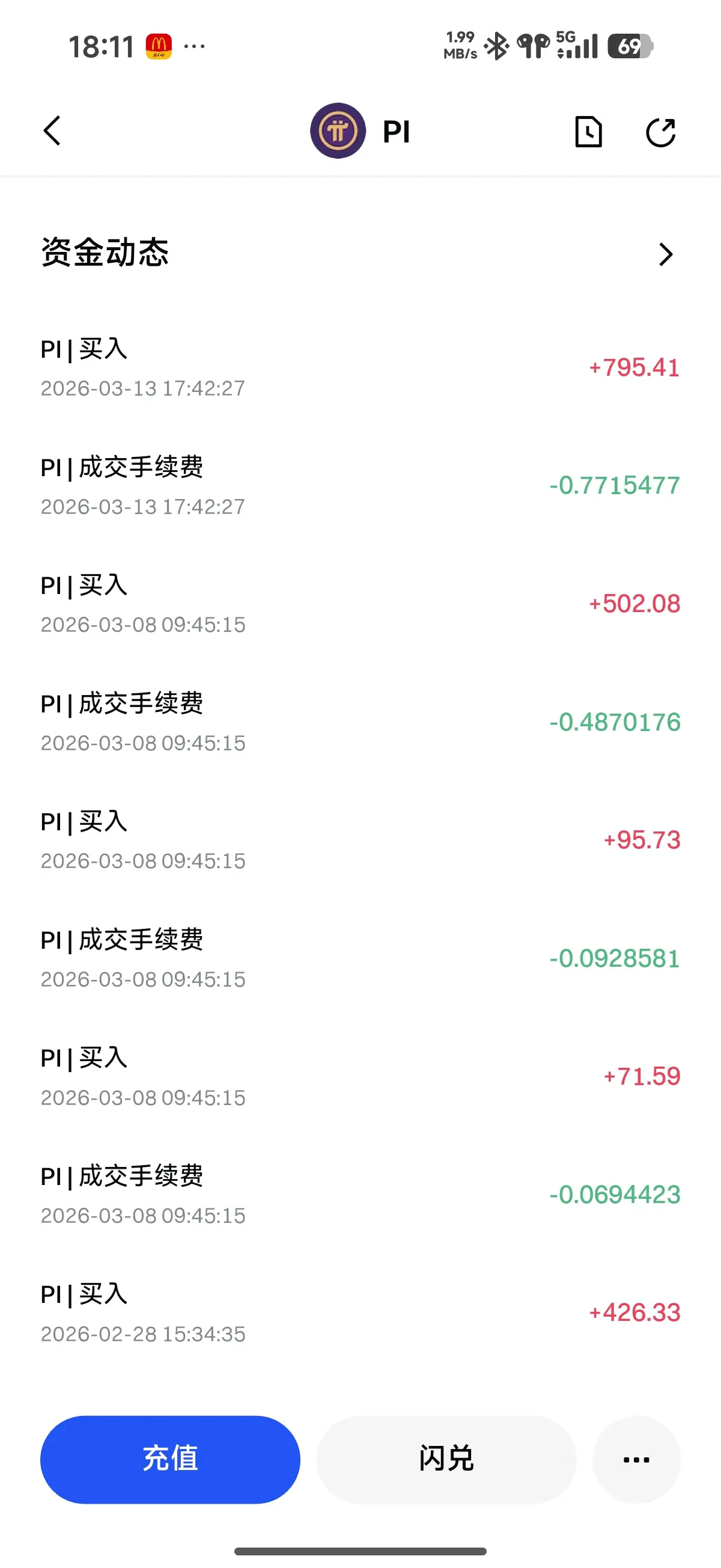View the fee record of -0.7715477
Viewport: 721px width, 1568px height.
pyautogui.click(x=360, y=486)
